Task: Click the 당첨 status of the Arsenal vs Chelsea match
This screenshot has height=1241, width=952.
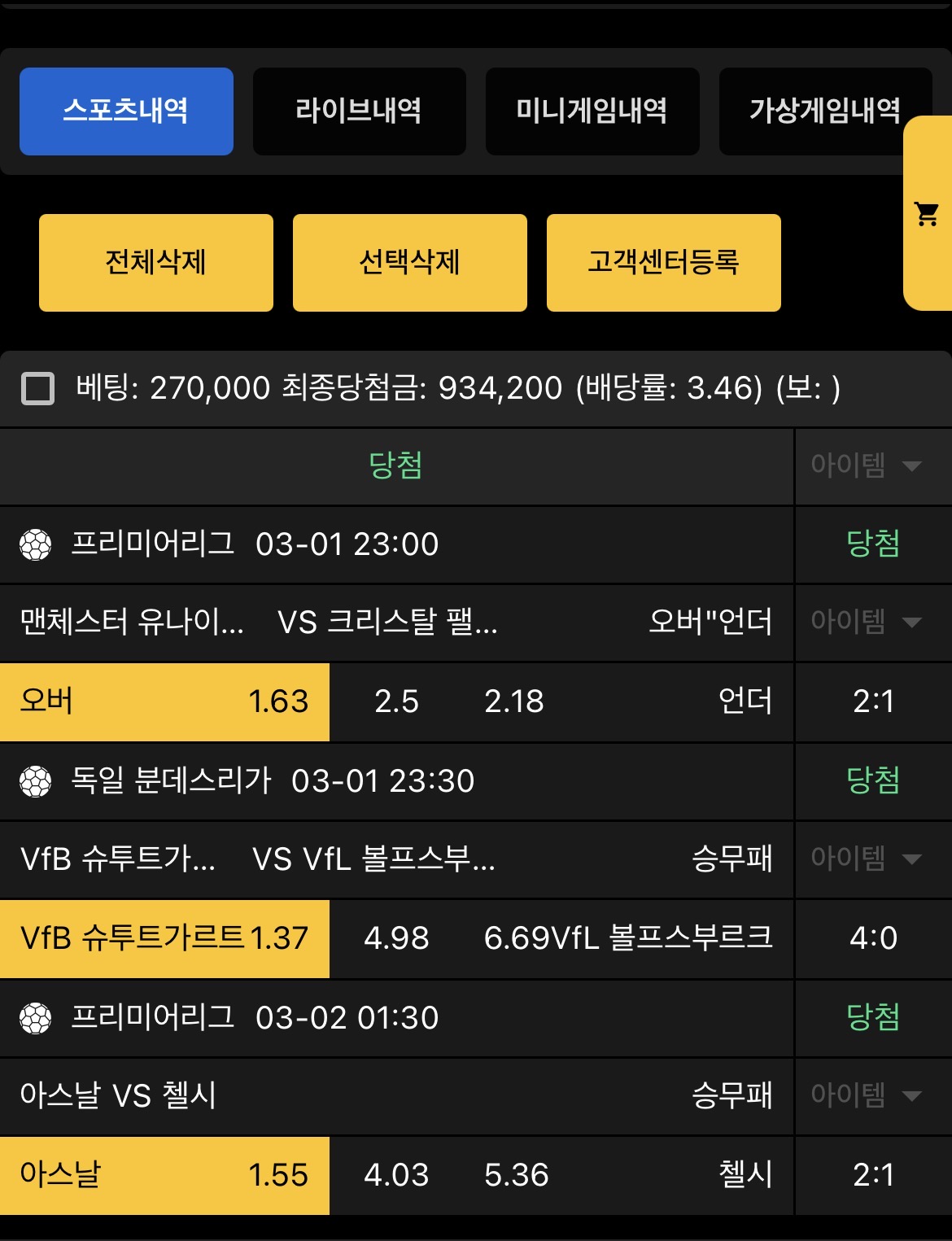Action: [x=873, y=1018]
